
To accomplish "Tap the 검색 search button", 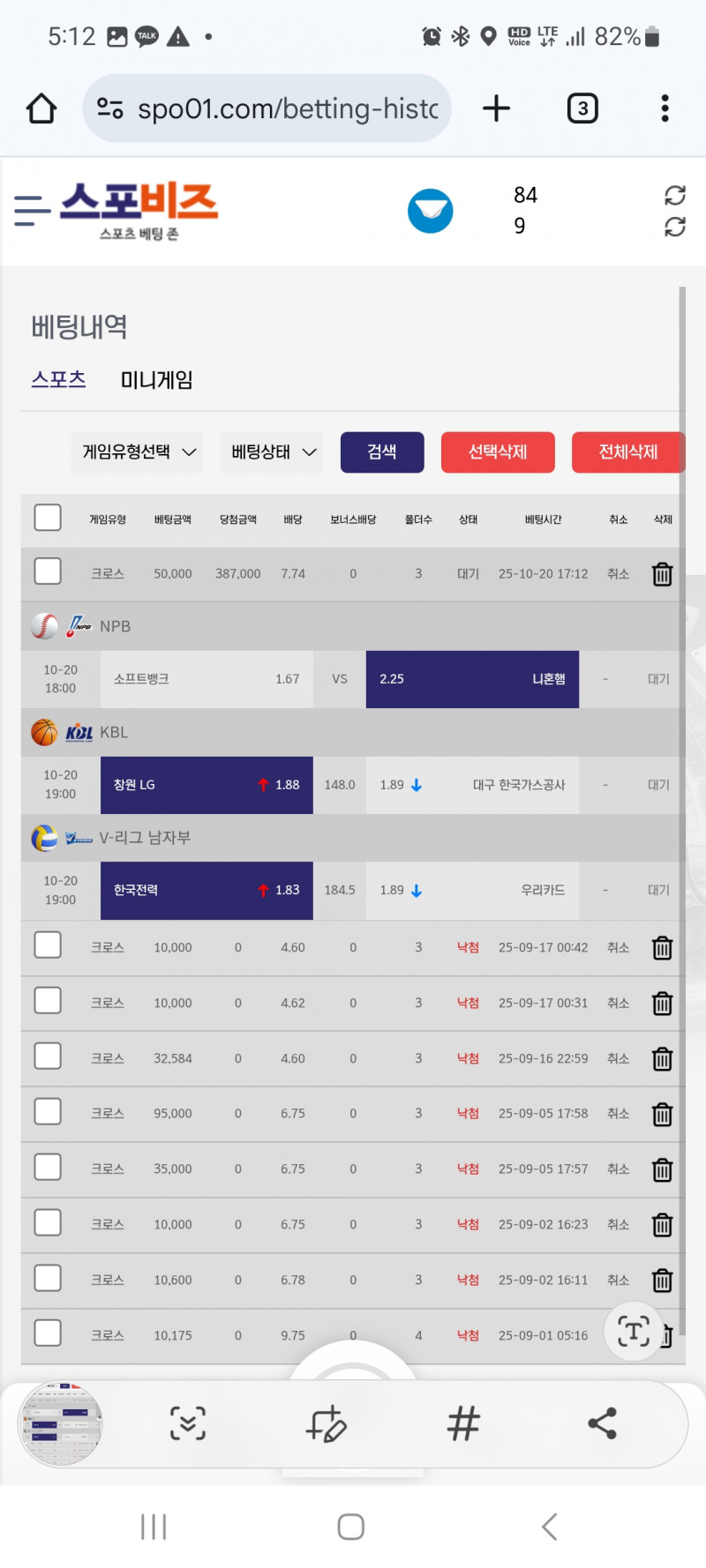I will pos(382,452).
